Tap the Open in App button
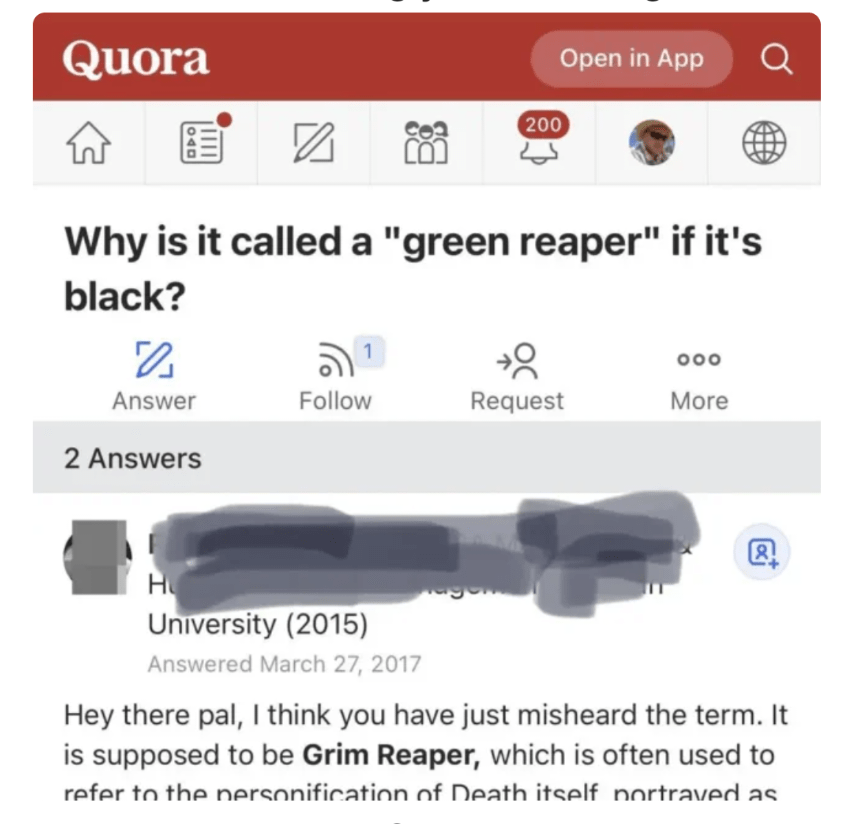The image size is (853, 824). 631,59
